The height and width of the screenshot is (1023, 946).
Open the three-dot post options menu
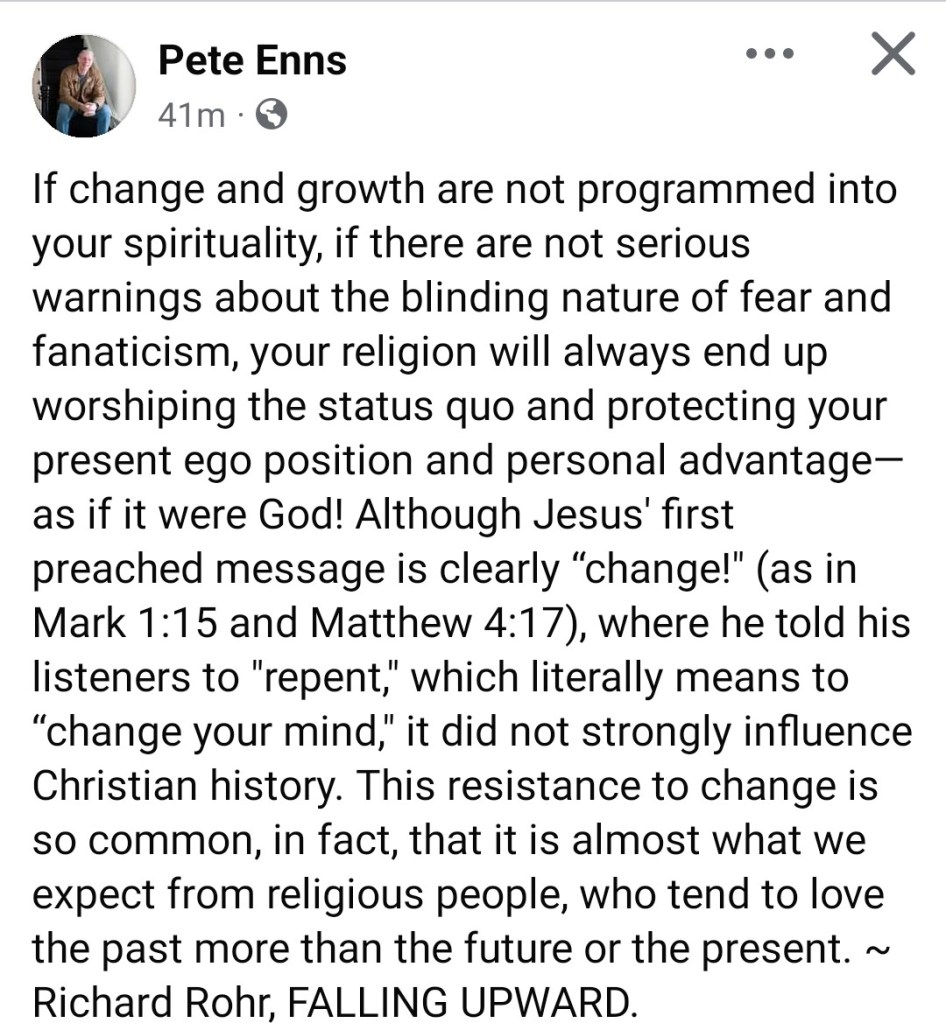(x=771, y=54)
